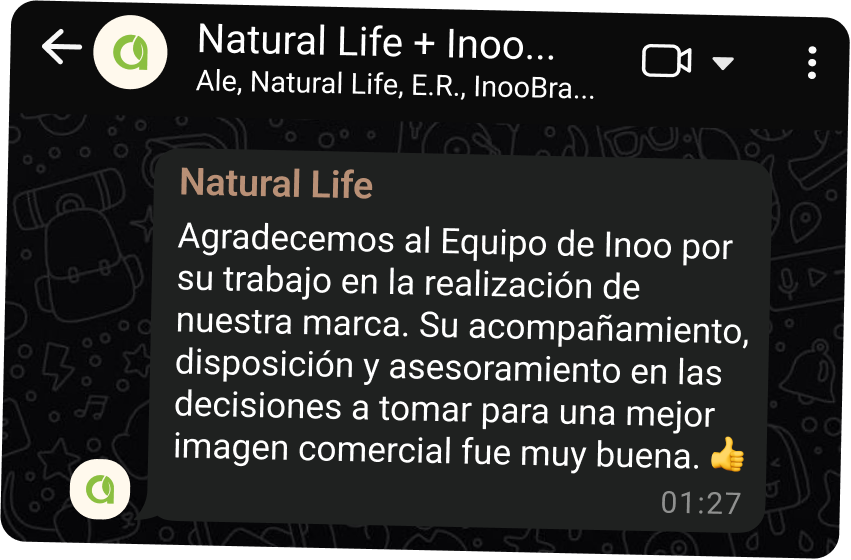Go back to the chat list

(x=61, y=47)
